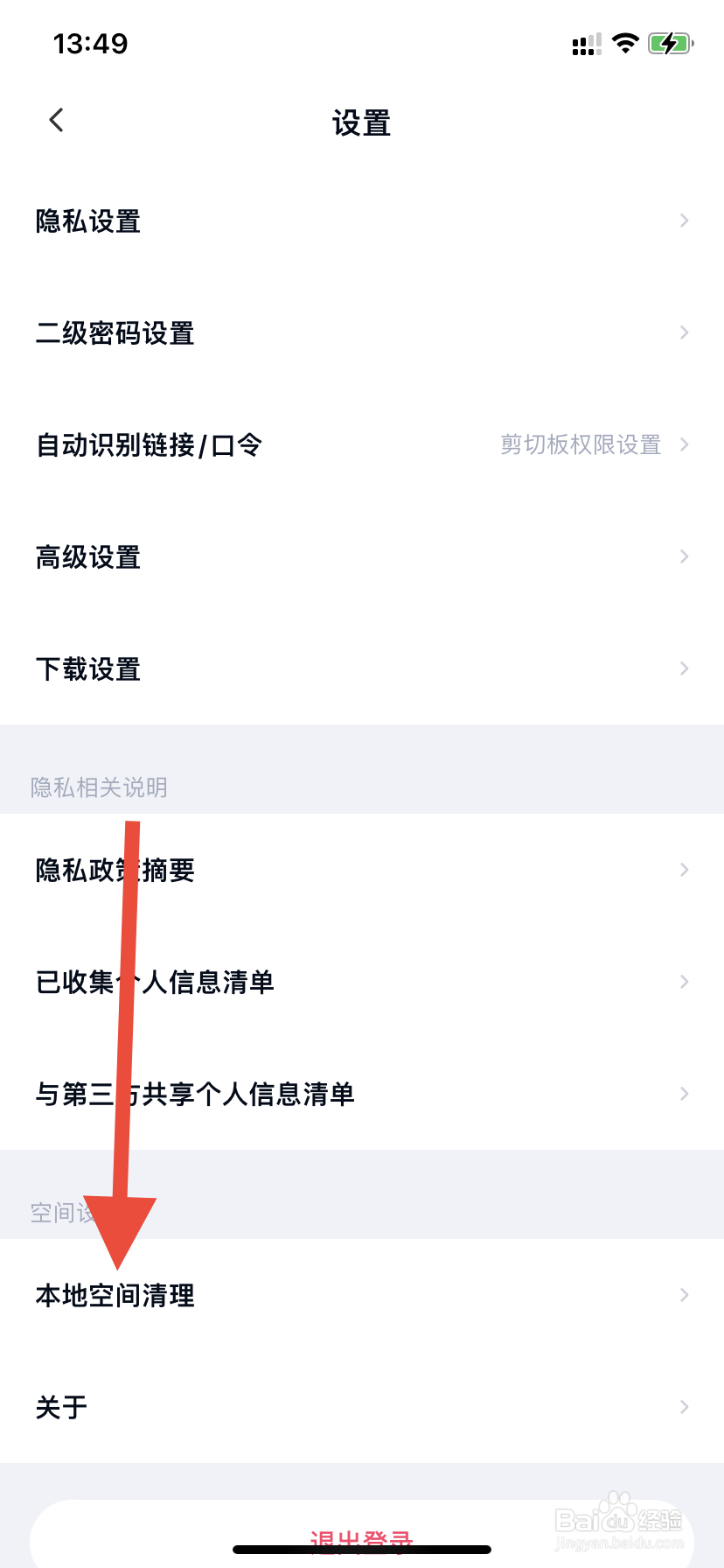Select 自动识别链接/口令 row
The width and height of the screenshot is (724, 1568).
point(147,445)
